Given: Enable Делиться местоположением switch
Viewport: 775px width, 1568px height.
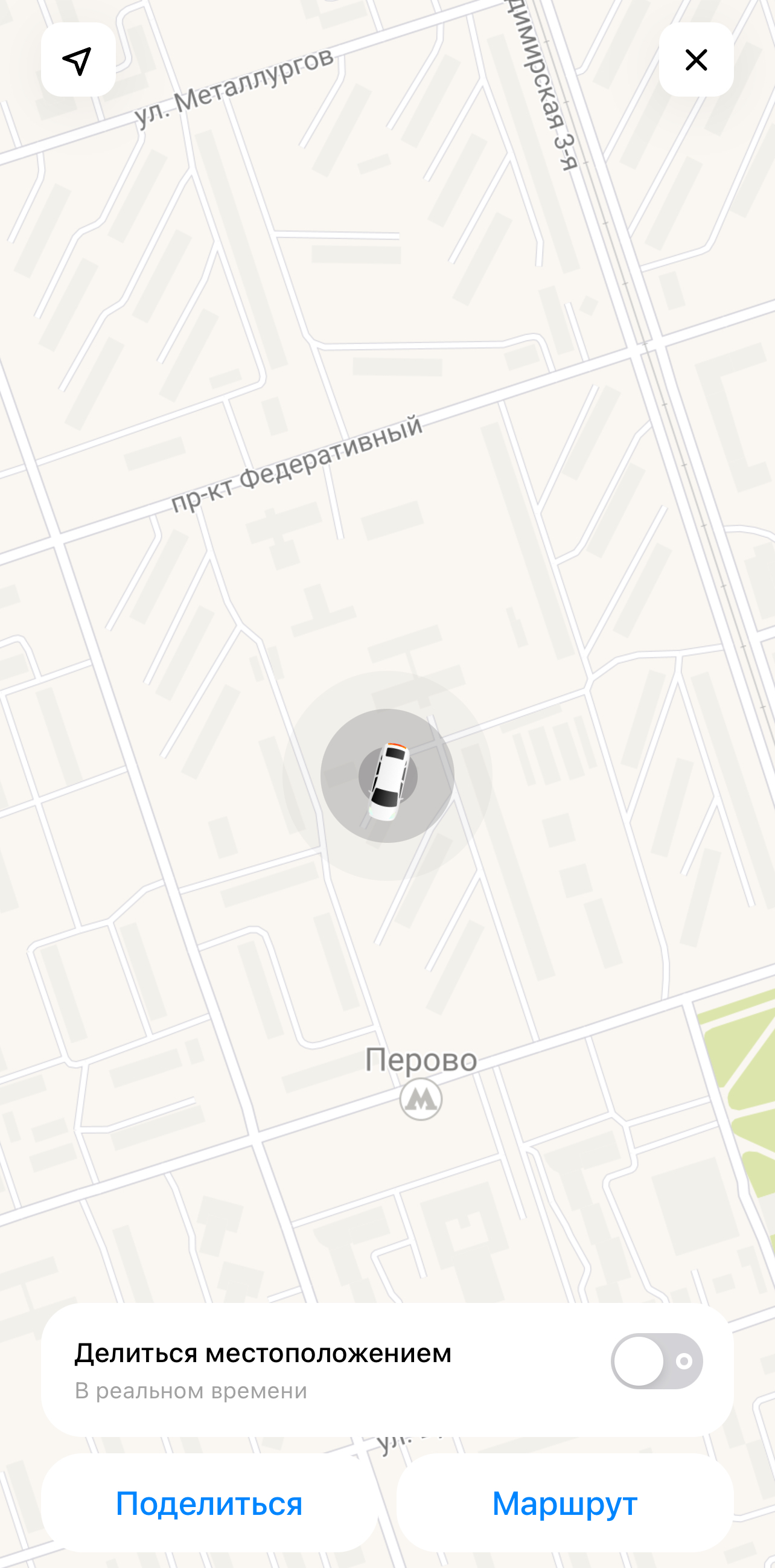Looking at the screenshot, I should coord(656,1361).
